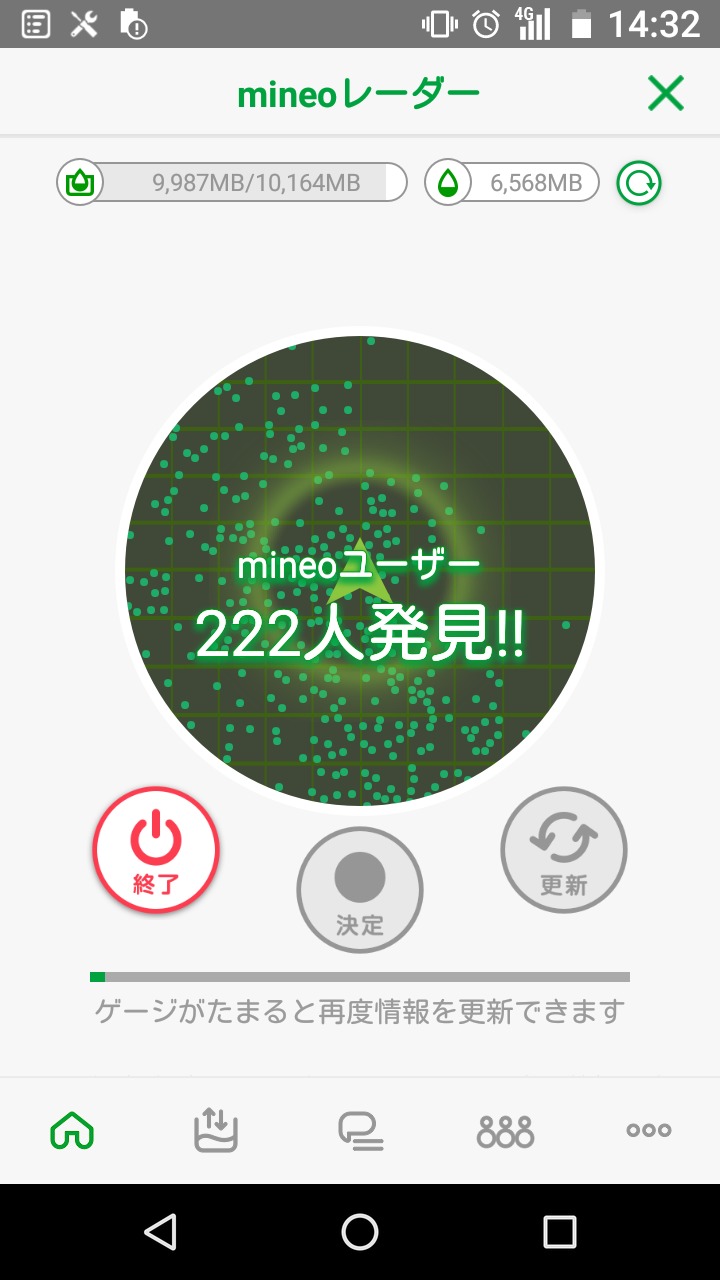
Task: Open the more options tab
Action: point(648,1131)
